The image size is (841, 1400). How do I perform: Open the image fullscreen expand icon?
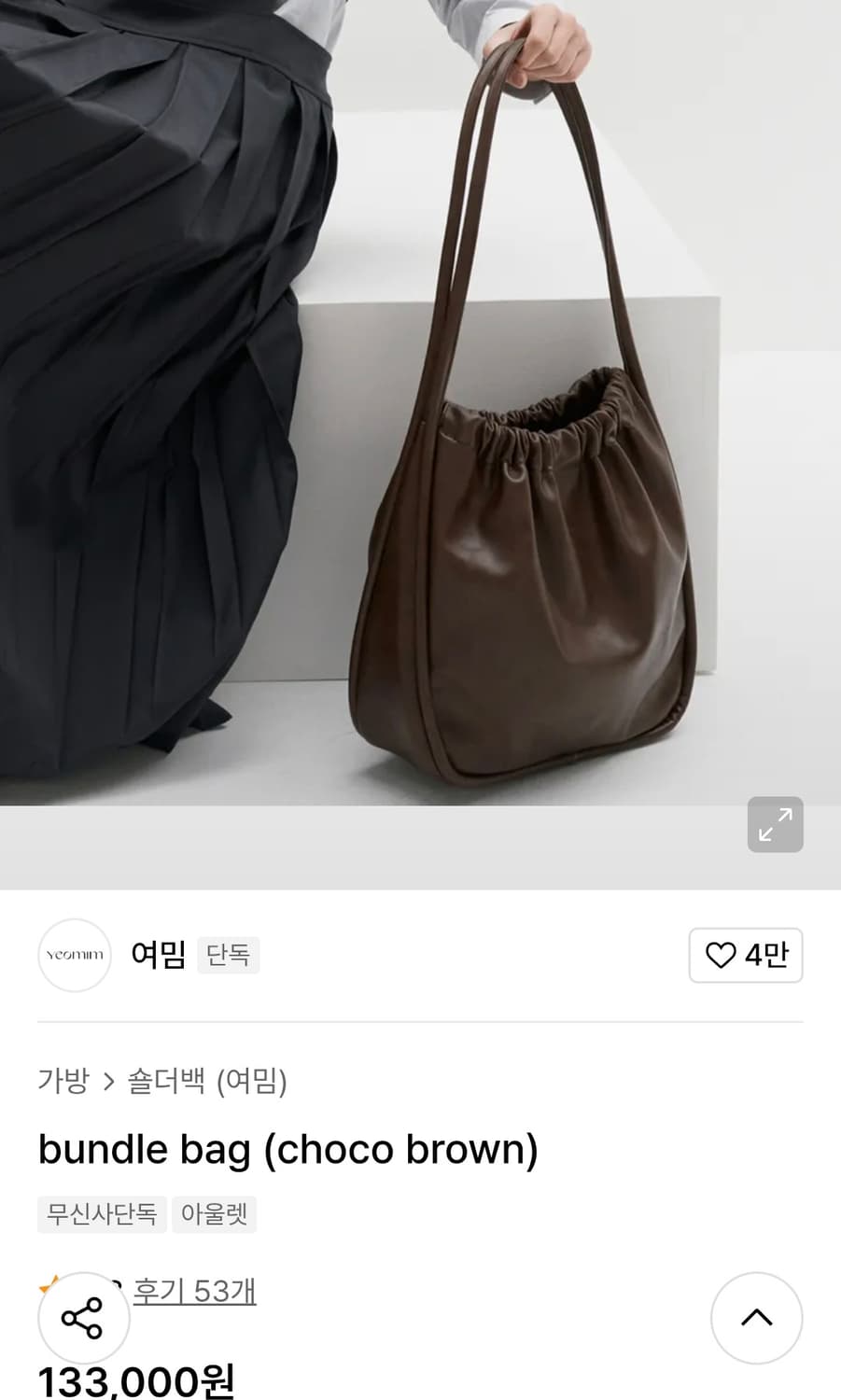click(775, 824)
